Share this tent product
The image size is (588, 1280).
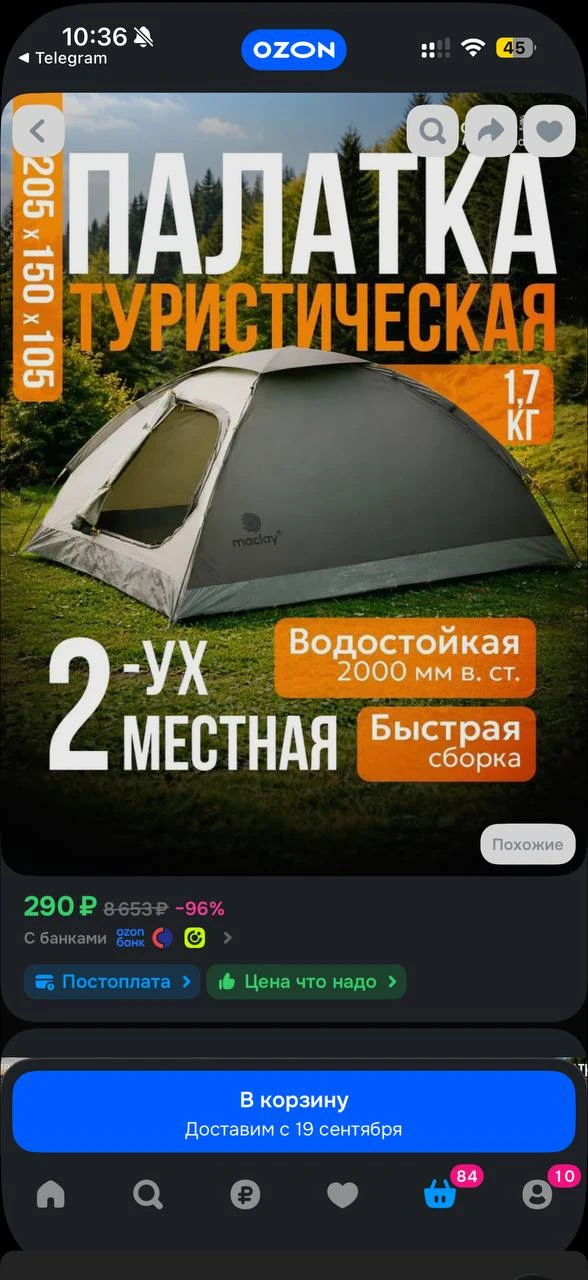coord(491,131)
